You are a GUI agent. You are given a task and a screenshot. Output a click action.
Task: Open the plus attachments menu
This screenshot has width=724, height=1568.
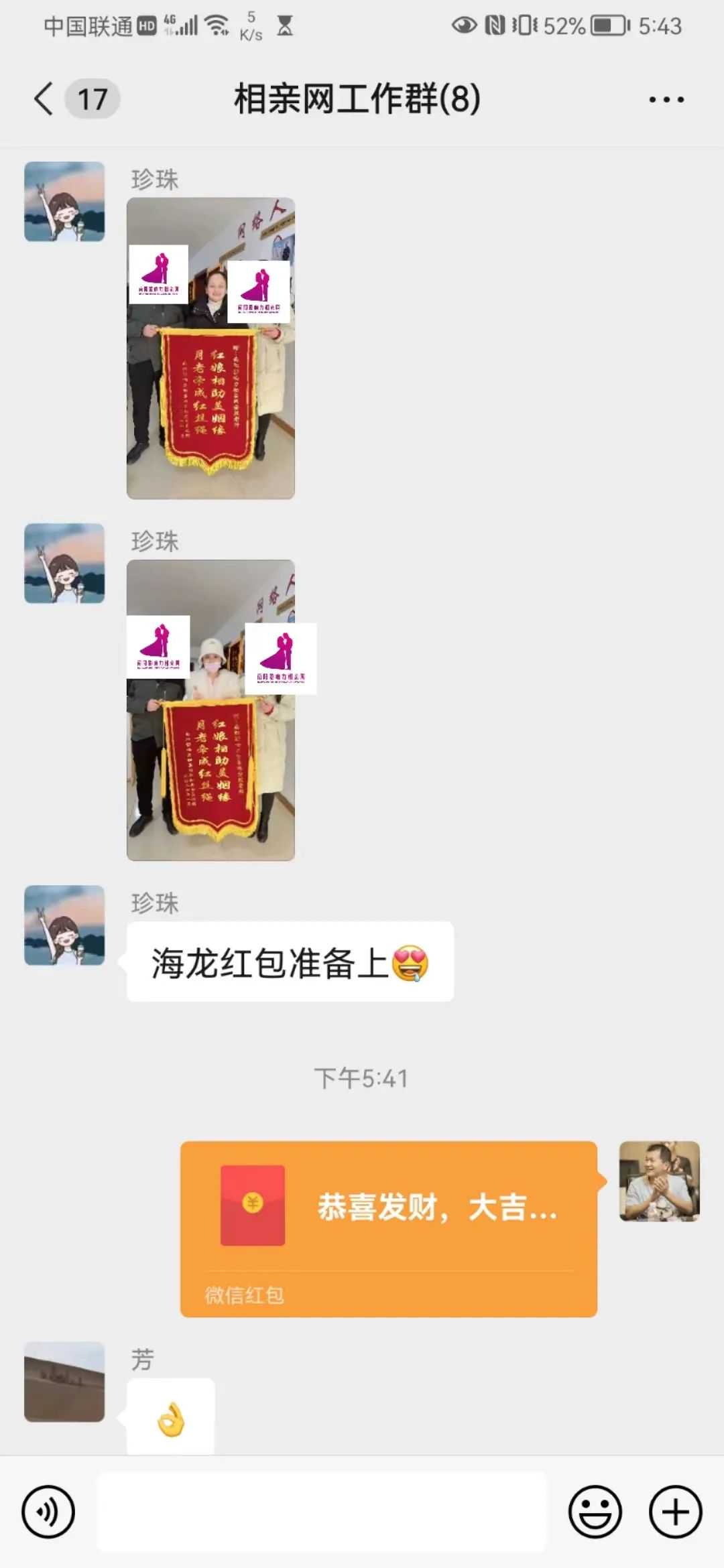[x=675, y=1512]
